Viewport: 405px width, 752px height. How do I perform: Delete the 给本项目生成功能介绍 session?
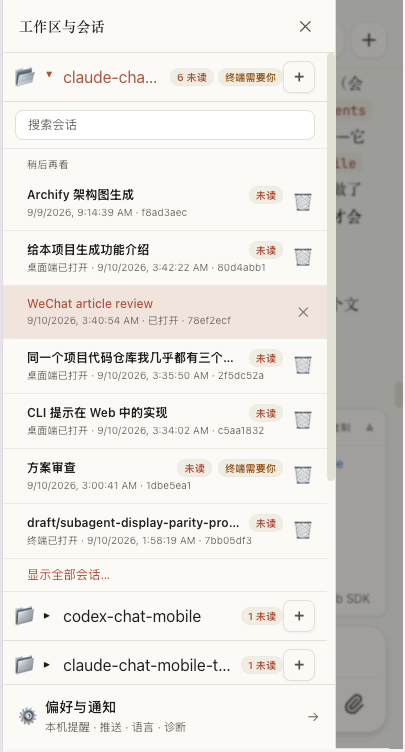click(303, 257)
